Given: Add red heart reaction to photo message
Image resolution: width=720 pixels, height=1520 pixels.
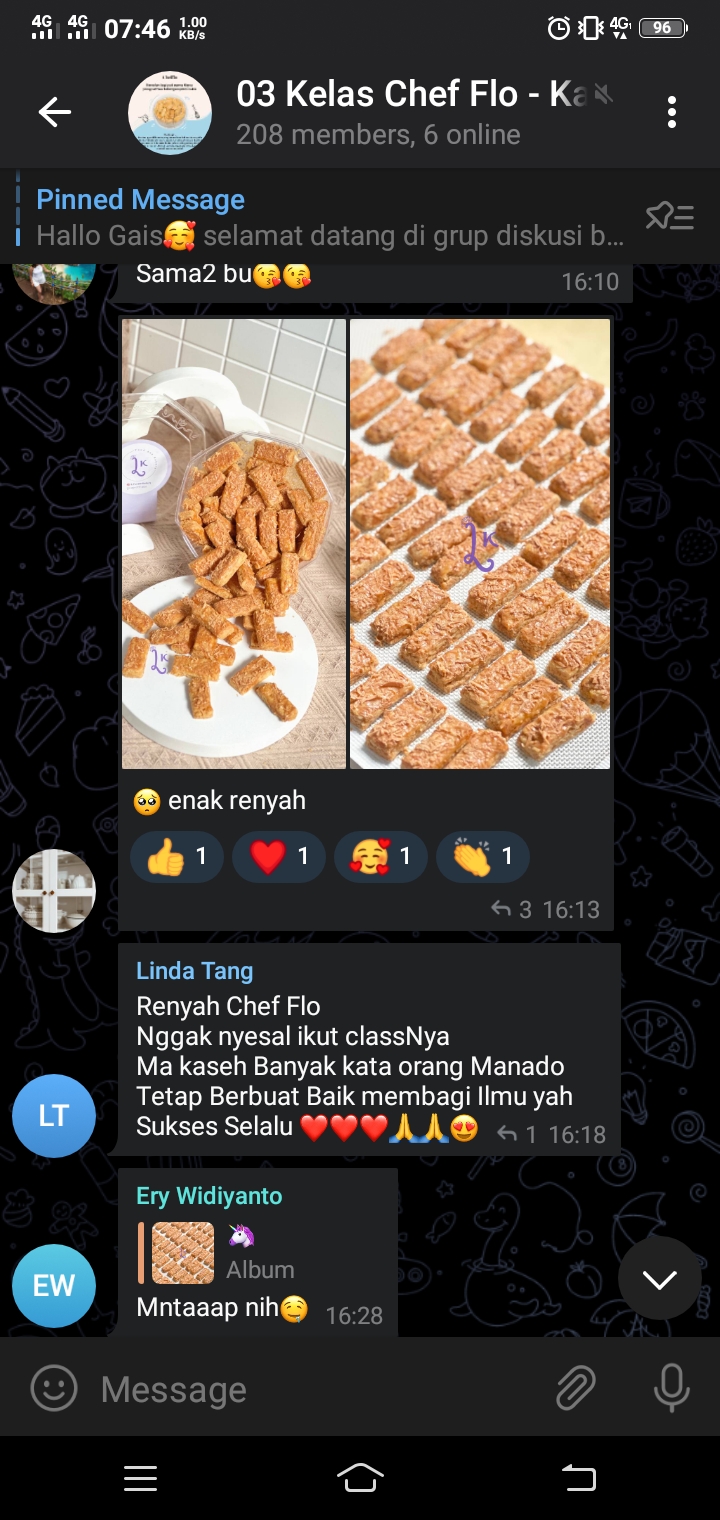Looking at the screenshot, I should coord(279,857).
